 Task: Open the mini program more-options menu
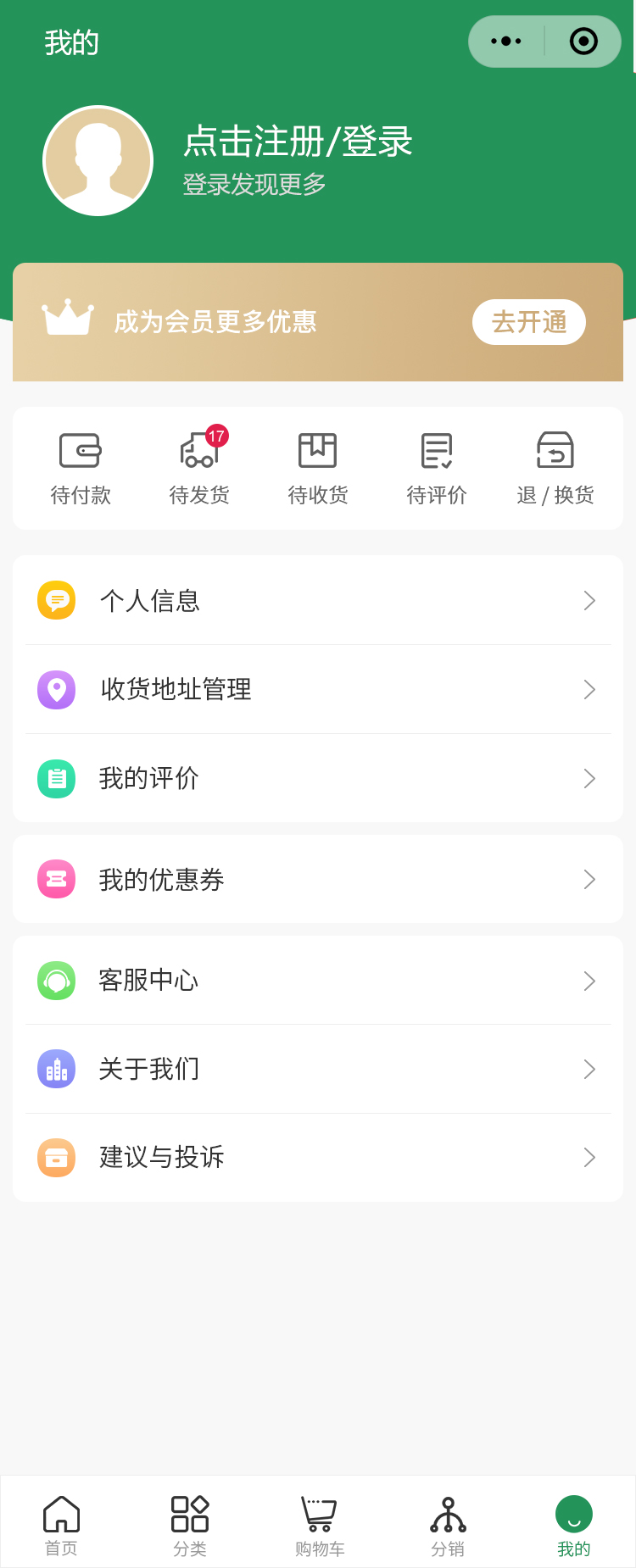pyautogui.click(x=506, y=42)
